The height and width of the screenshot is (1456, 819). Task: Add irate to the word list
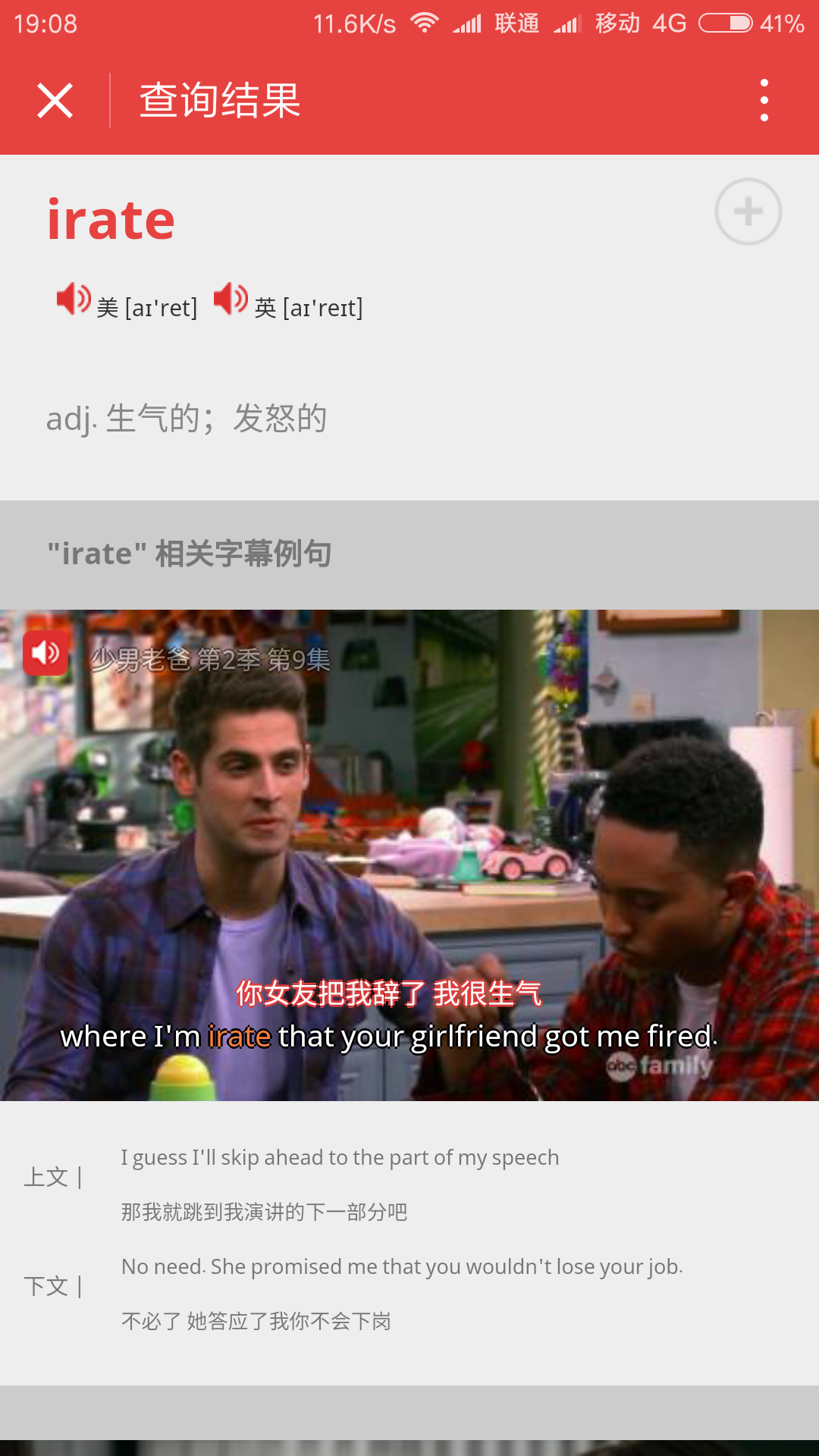point(748,212)
